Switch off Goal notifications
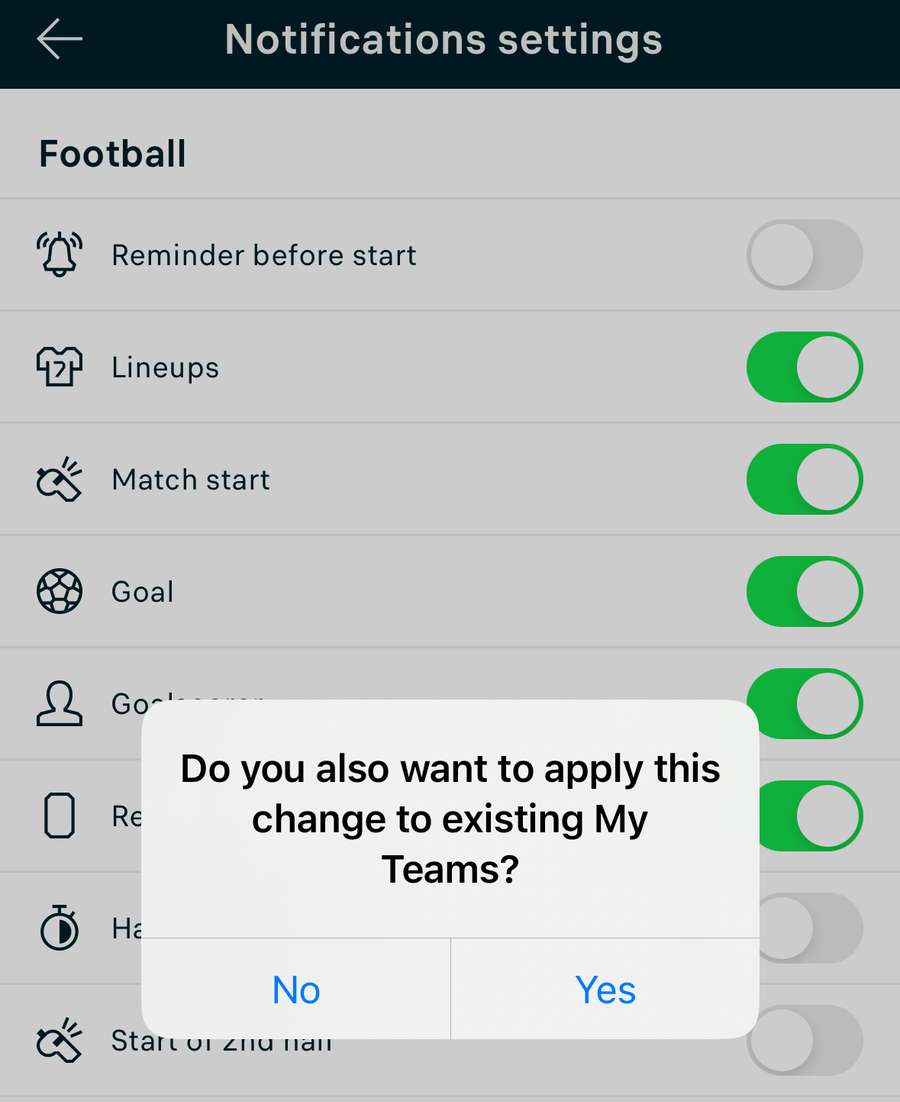Screen dimensions: 900x1102 (804, 591)
